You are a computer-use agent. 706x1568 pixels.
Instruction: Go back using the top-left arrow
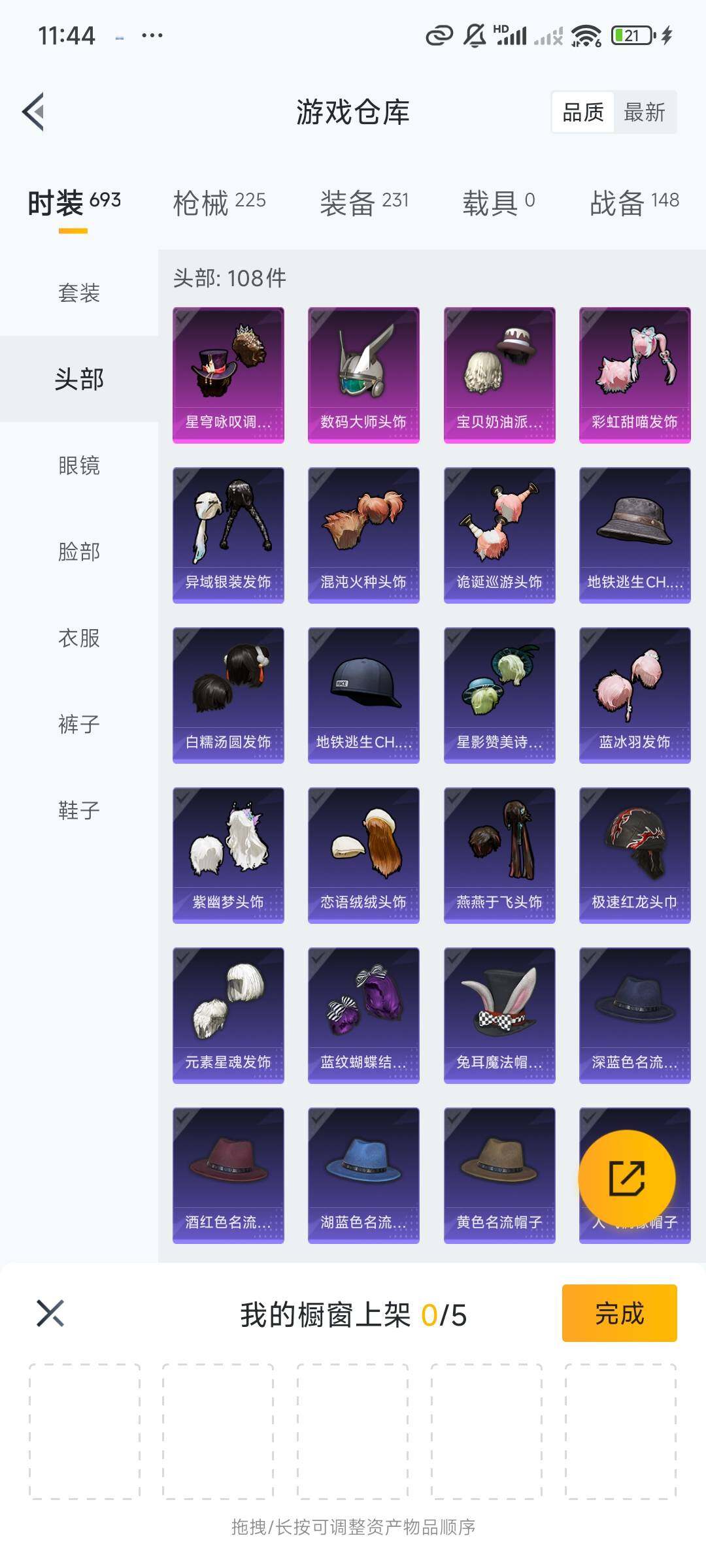(34, 112)
